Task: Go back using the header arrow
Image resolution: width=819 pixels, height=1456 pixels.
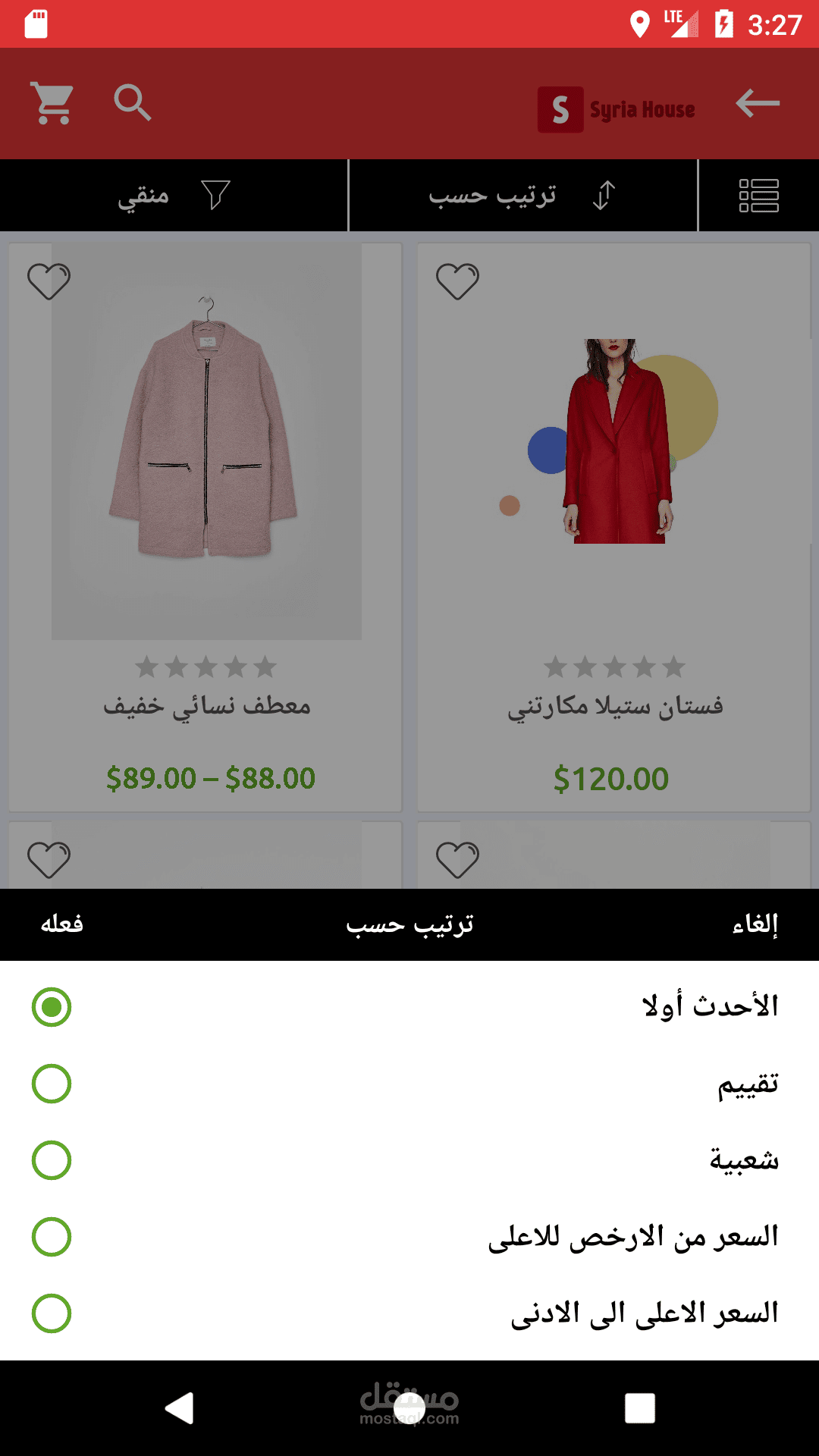Action: point(757,103)
